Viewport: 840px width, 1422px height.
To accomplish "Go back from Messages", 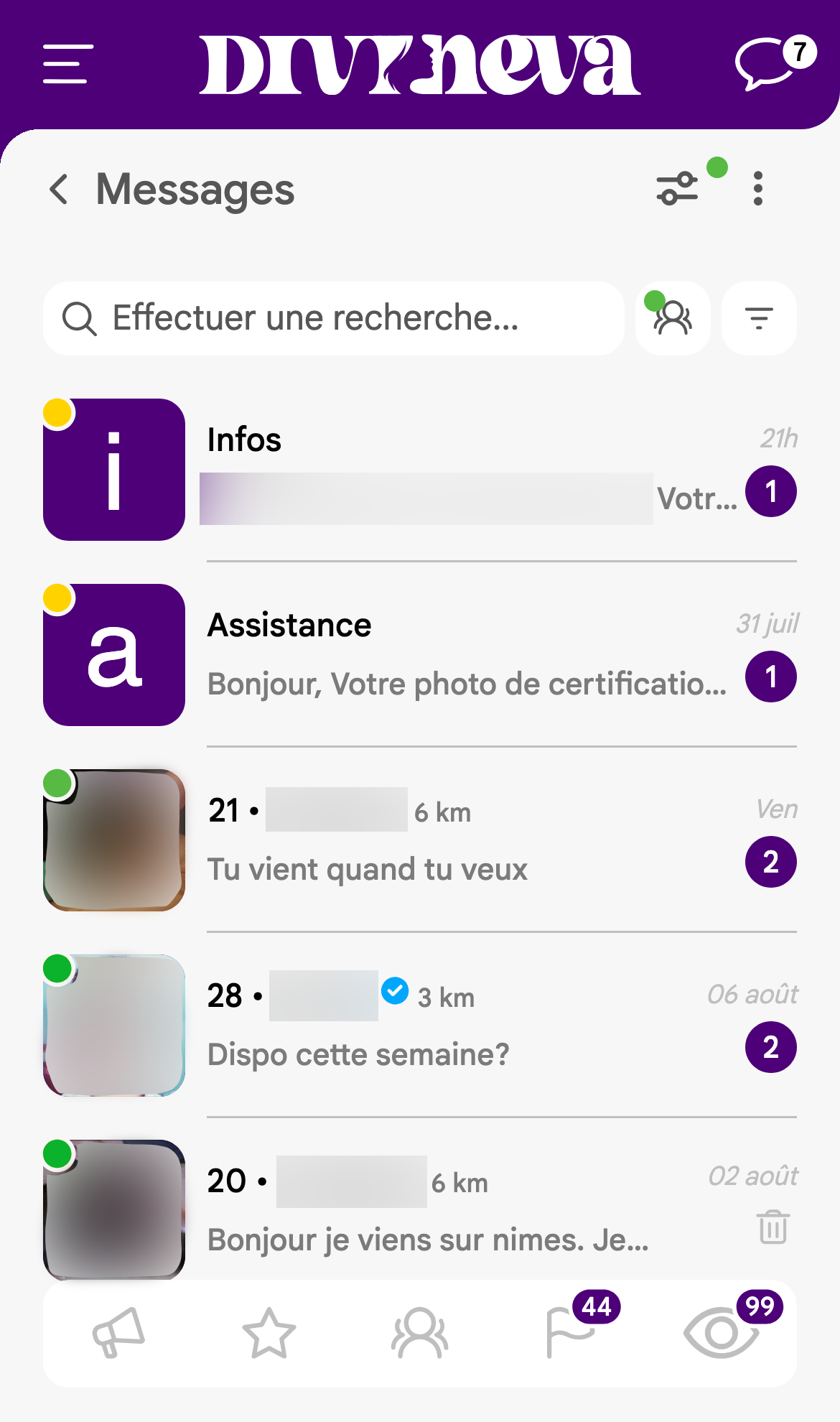I will 59,190.
